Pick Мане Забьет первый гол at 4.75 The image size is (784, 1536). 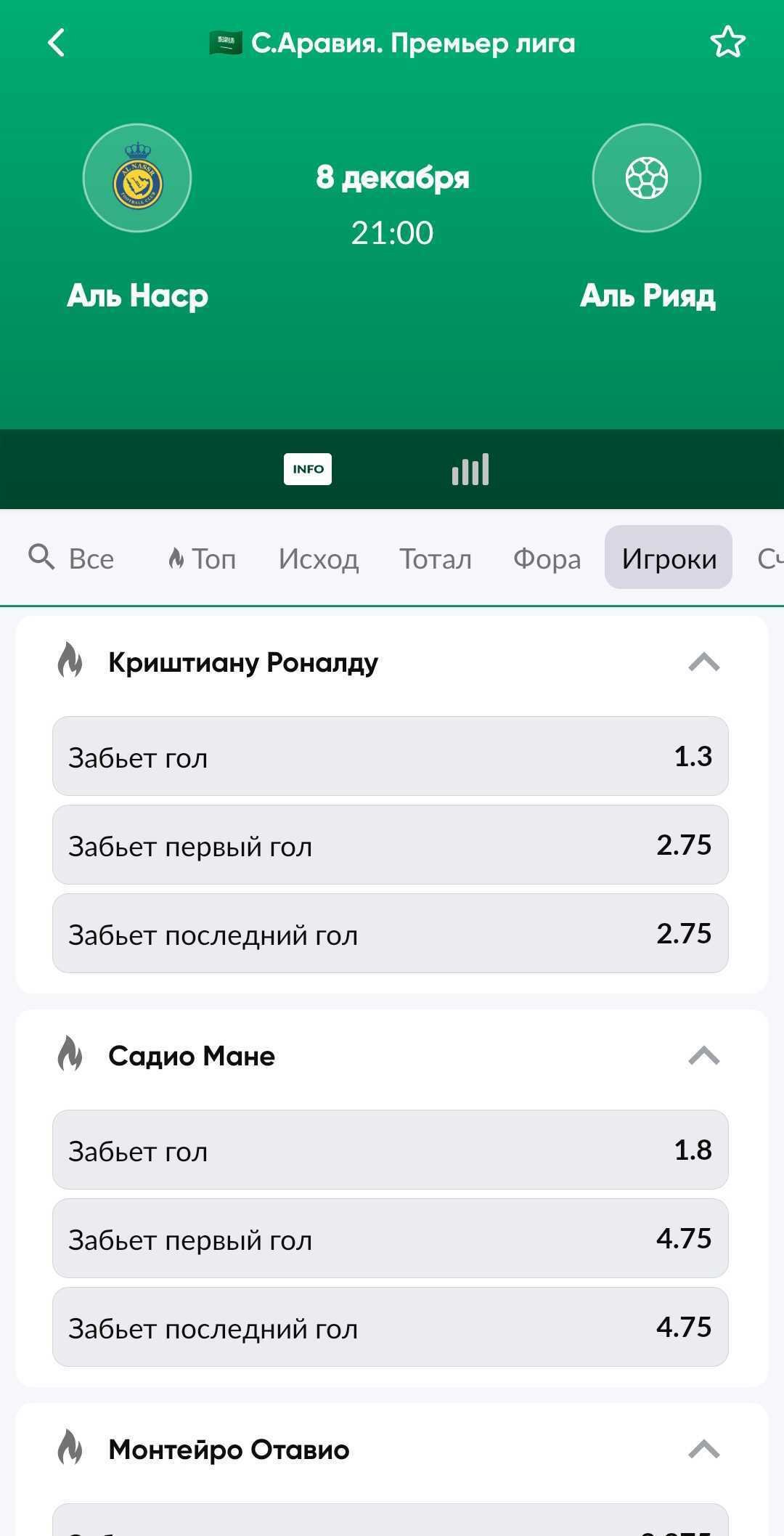(391, 1238)
